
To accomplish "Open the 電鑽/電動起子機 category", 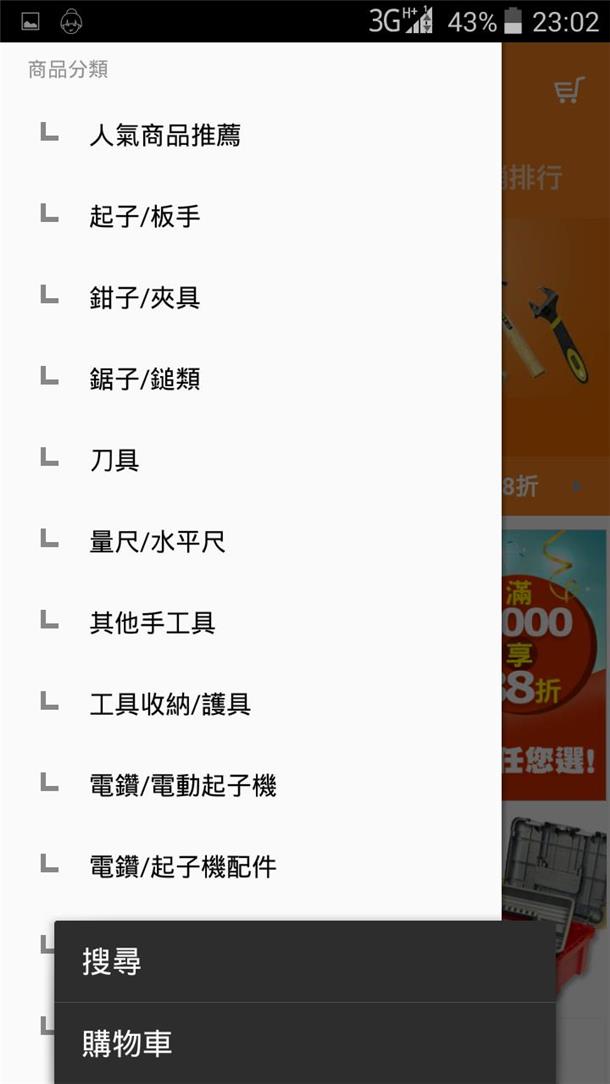I will coord(250,785).
